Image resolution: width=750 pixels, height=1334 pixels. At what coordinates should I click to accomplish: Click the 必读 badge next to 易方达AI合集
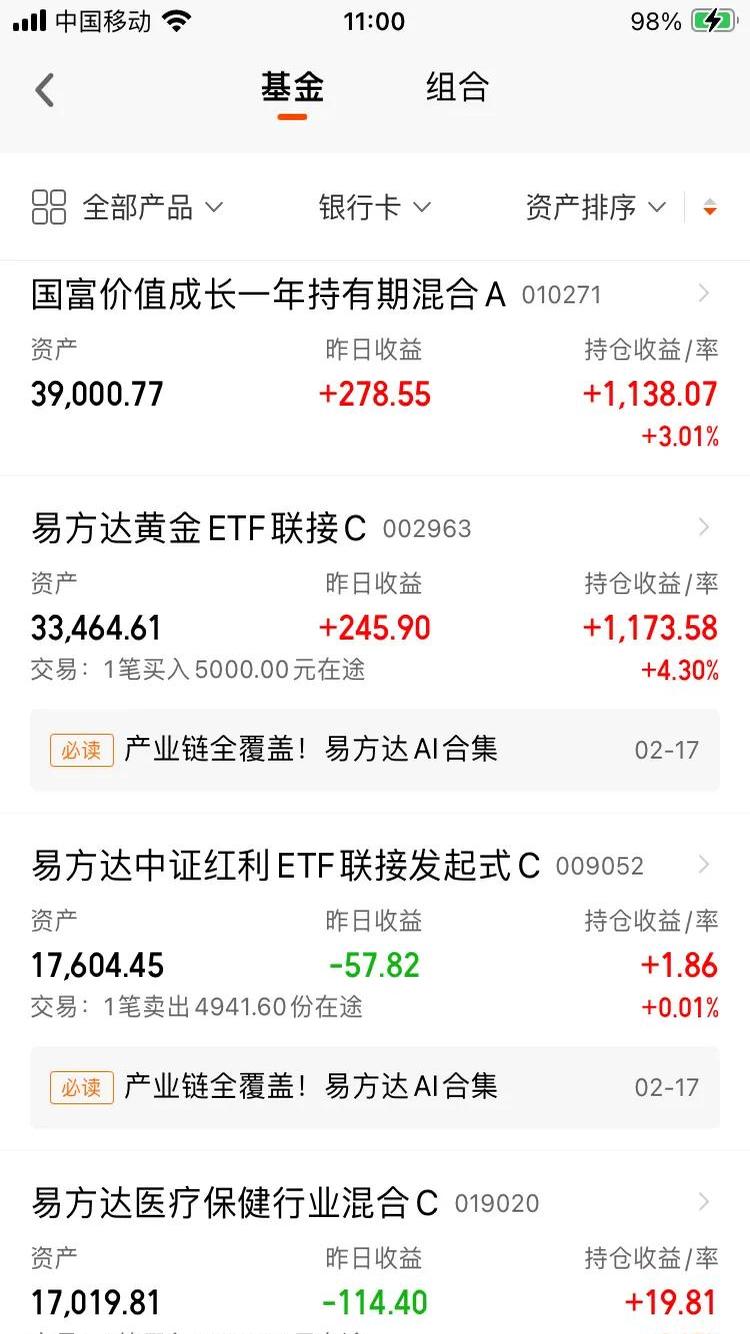[x=81, y=749]
